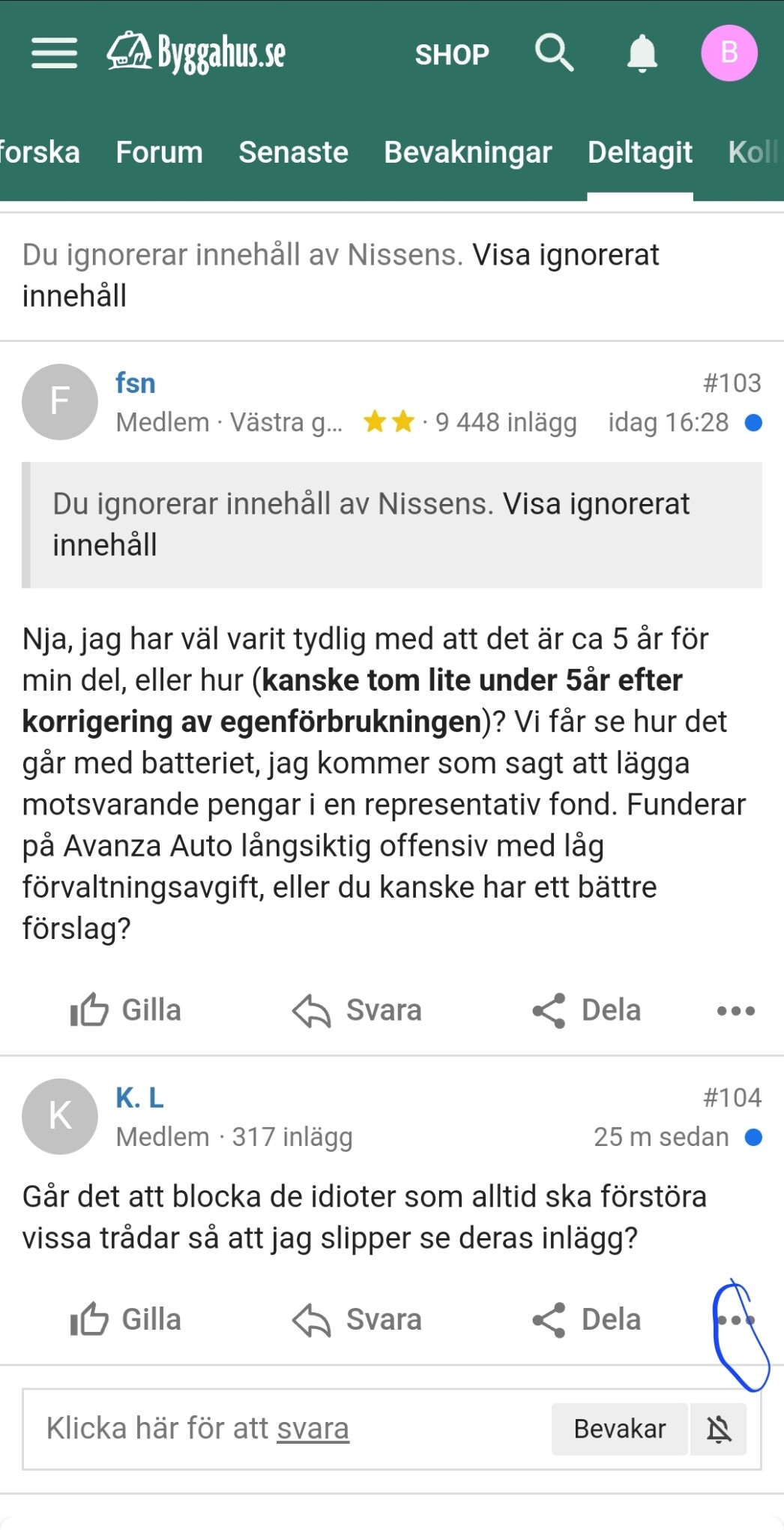Viewport: 784px width, 1536px height.
Task: Reply to fsn's post with Svara
Action: tap(358, 1010)
